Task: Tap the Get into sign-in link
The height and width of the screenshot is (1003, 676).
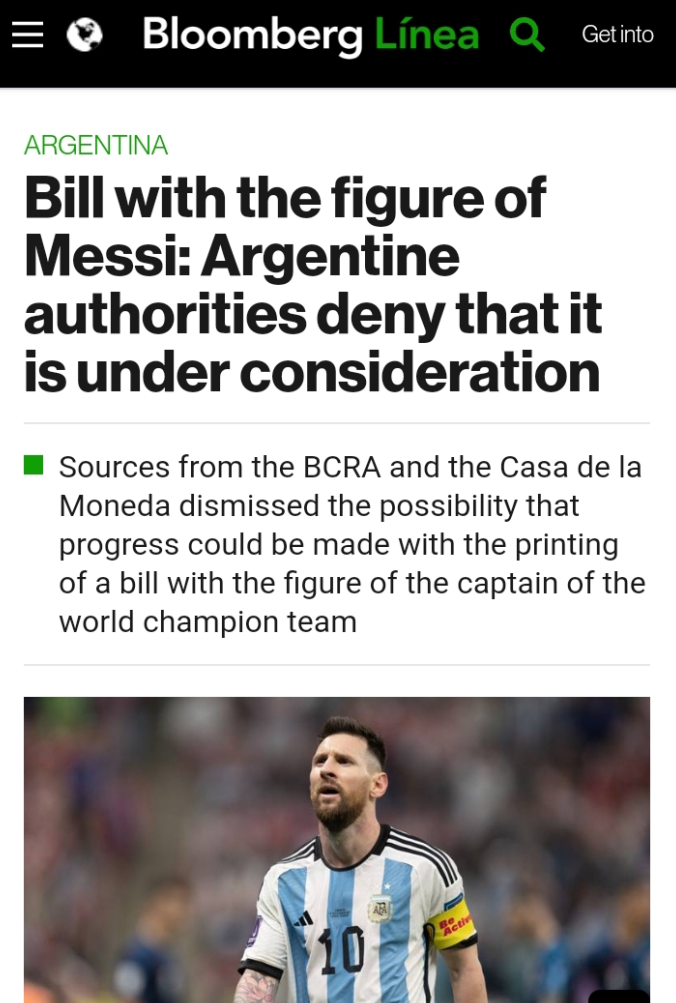Action: (617, 35)
